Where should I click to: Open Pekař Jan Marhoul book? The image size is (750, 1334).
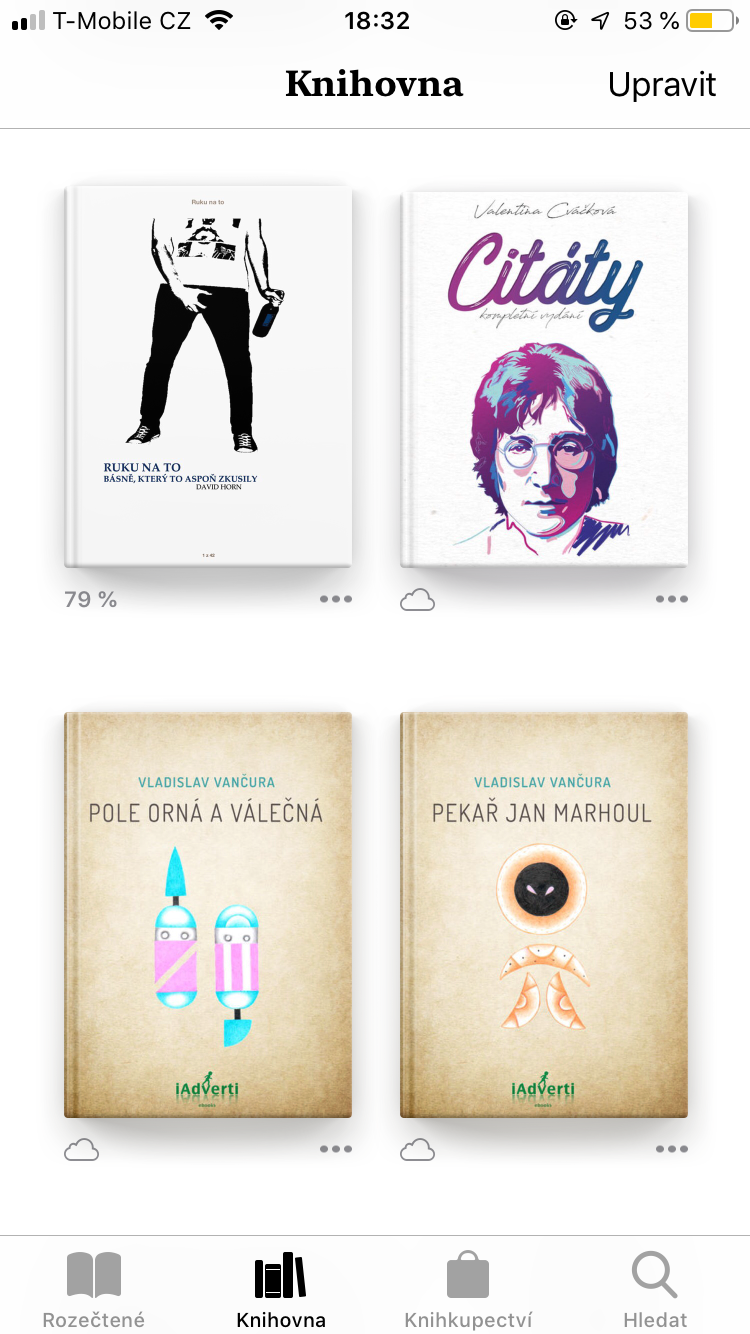pyautogui.click(x=544, y=914)
